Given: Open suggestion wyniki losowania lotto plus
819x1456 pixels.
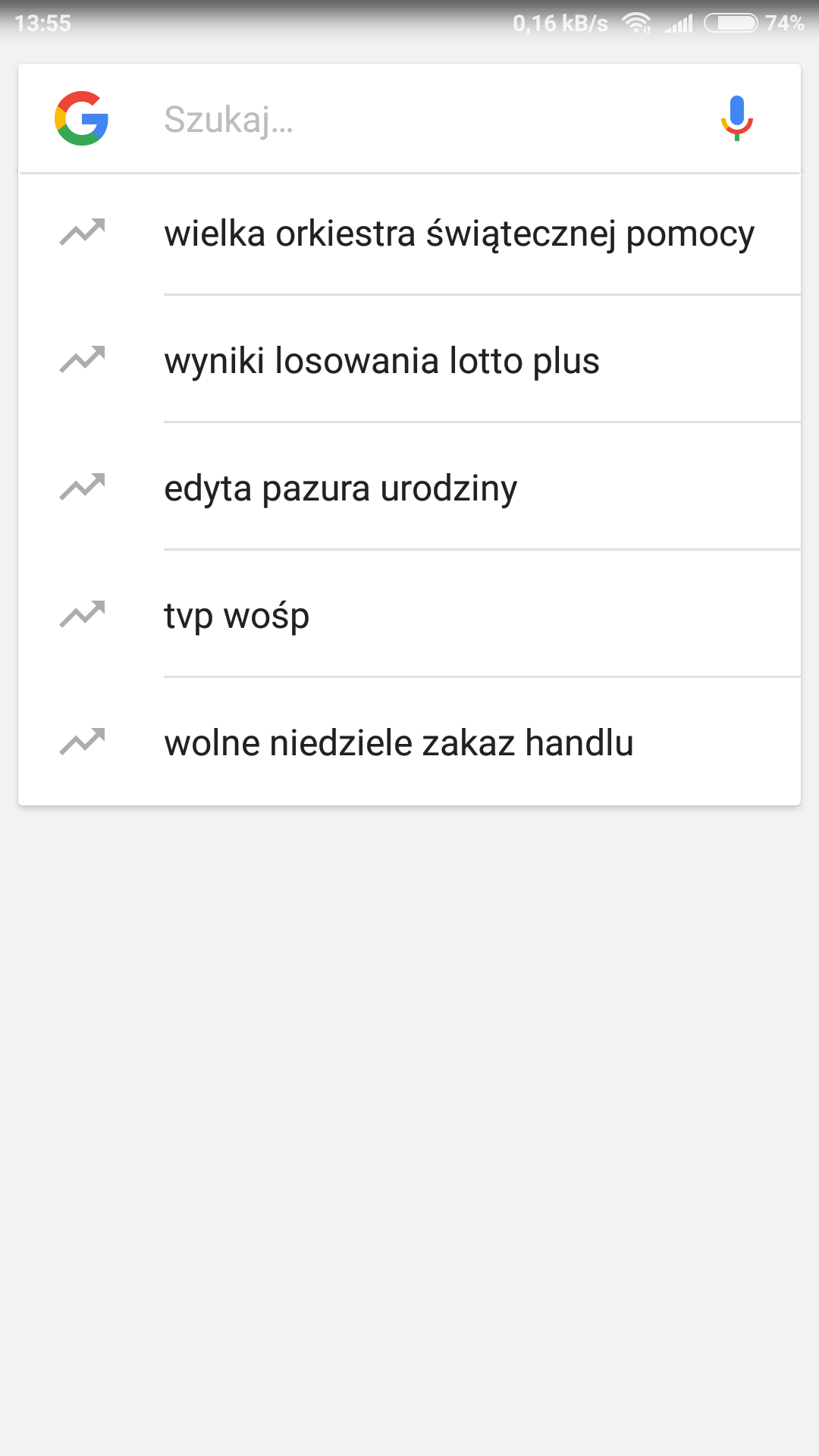Looking at the screenshot, I should click(x=381, y=361).
